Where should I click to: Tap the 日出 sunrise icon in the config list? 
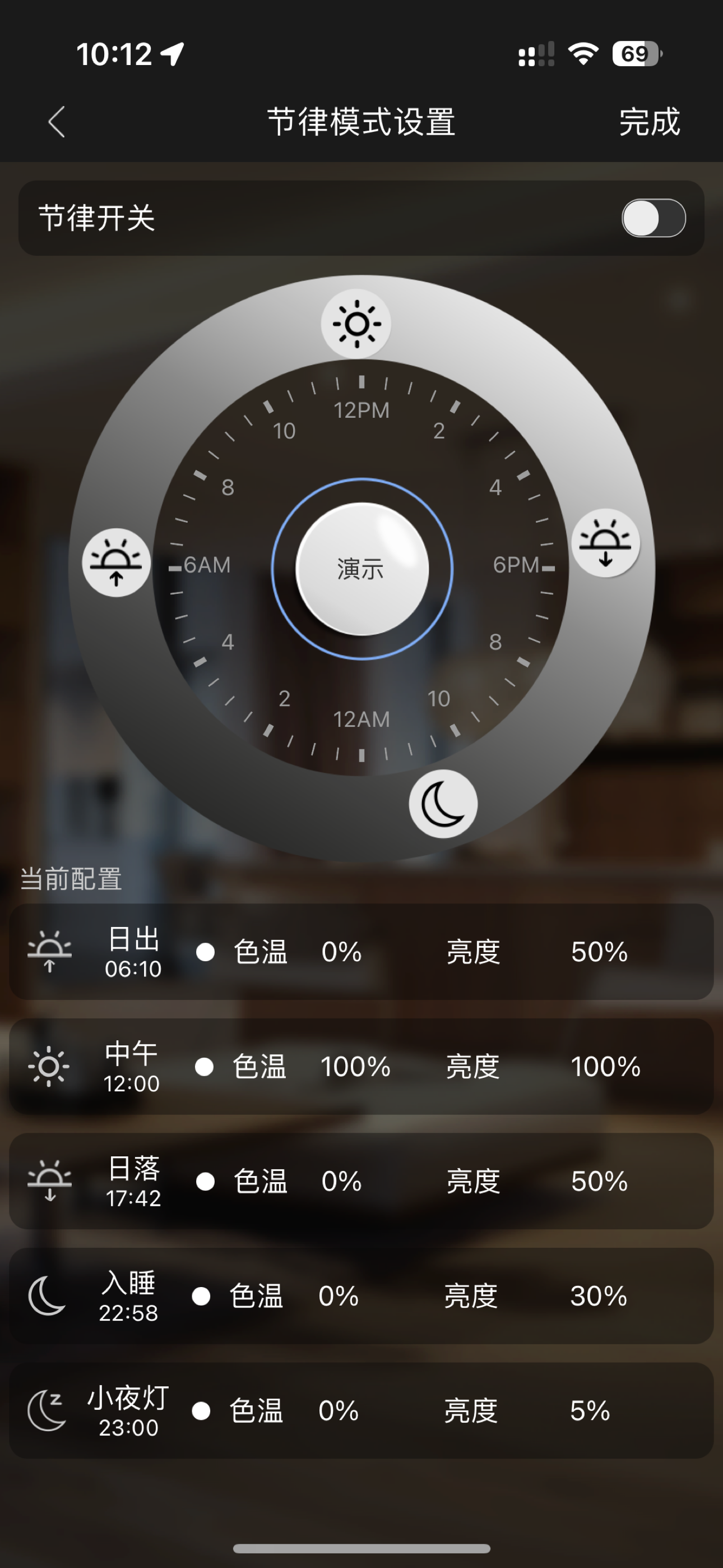pyautogui.click(x=49, y=951)
